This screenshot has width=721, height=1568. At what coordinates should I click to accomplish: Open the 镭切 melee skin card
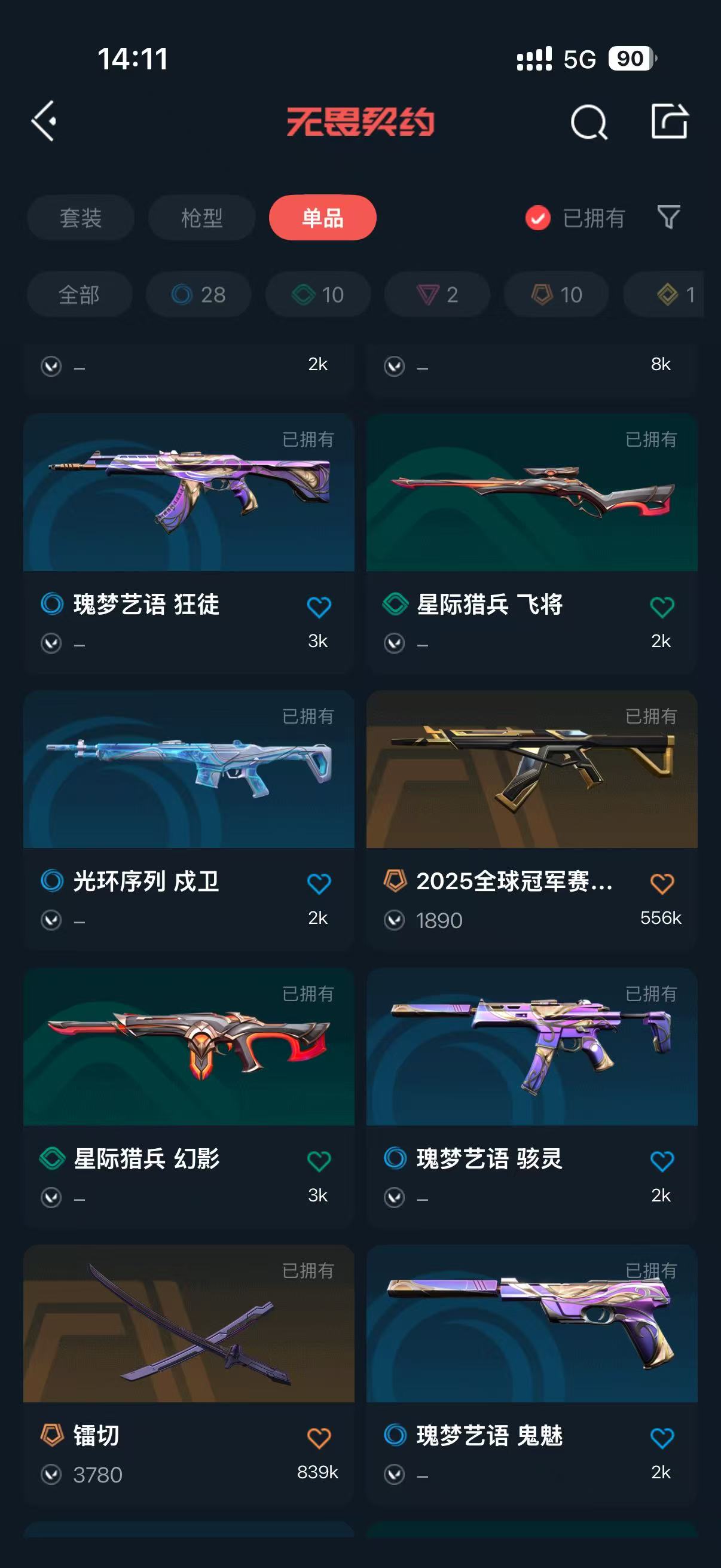[x=188, y=1374]
